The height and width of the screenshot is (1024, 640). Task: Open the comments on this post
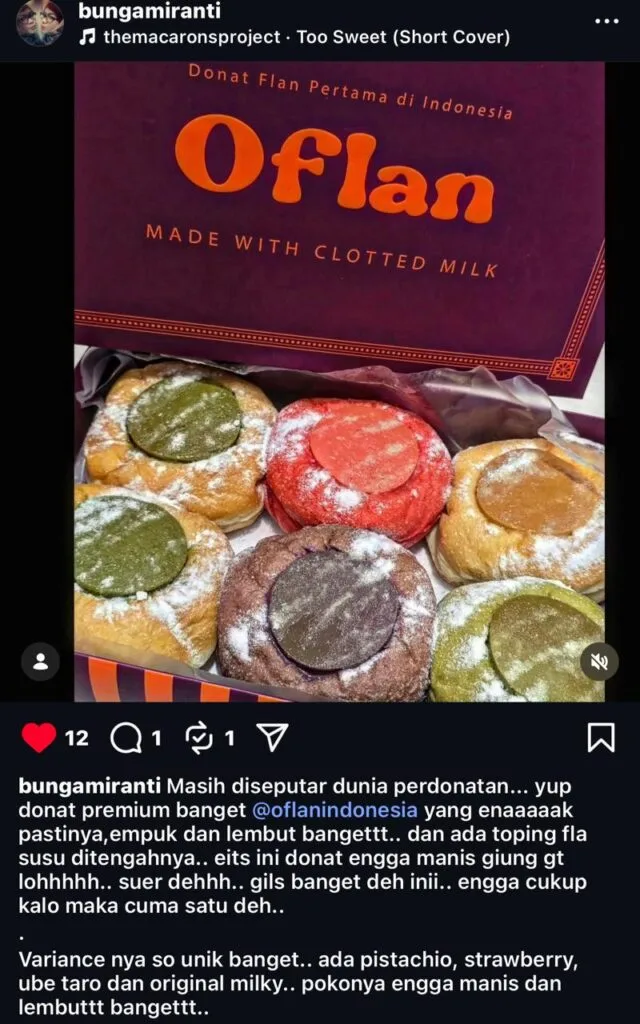pyautogui.click(x=126, y=738)
